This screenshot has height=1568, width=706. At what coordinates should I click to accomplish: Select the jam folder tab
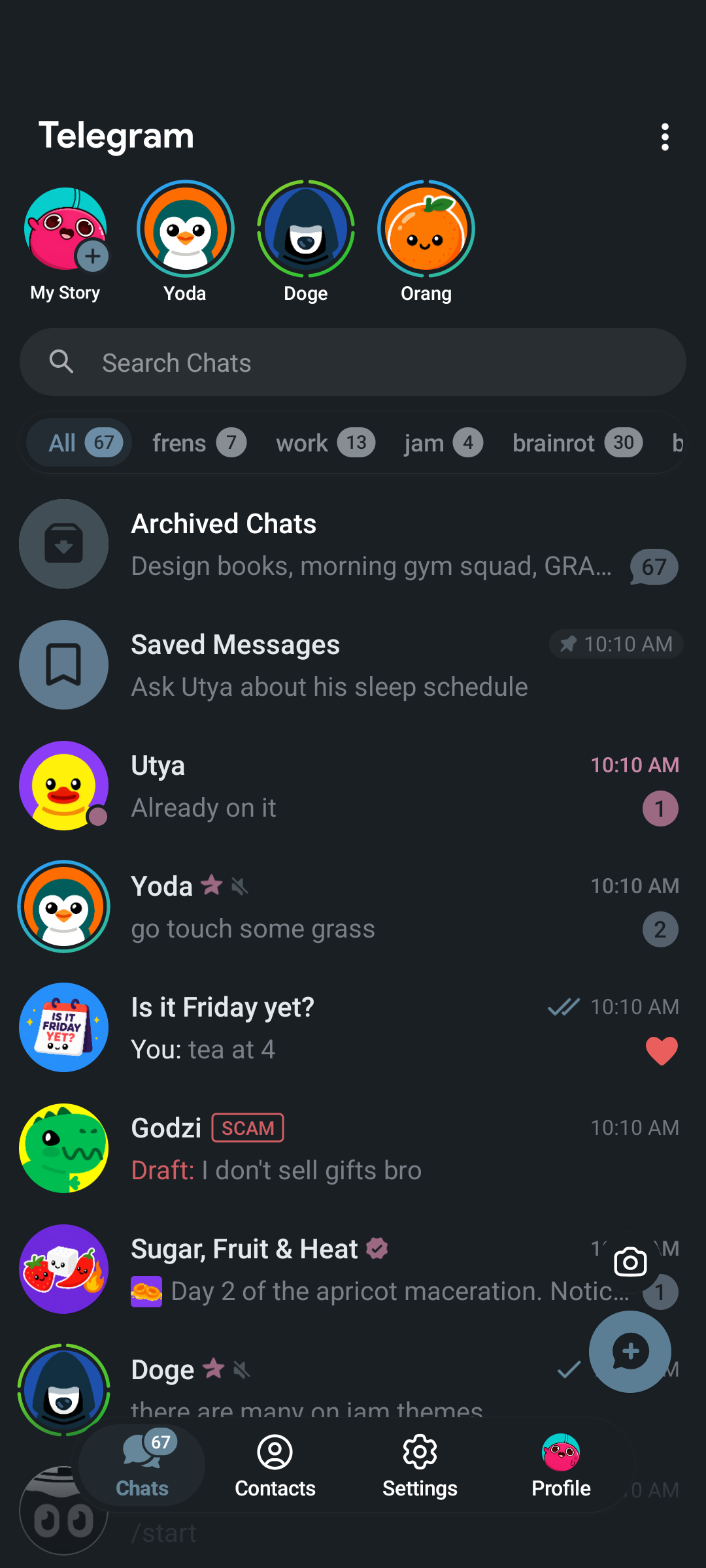click(443, 443)
